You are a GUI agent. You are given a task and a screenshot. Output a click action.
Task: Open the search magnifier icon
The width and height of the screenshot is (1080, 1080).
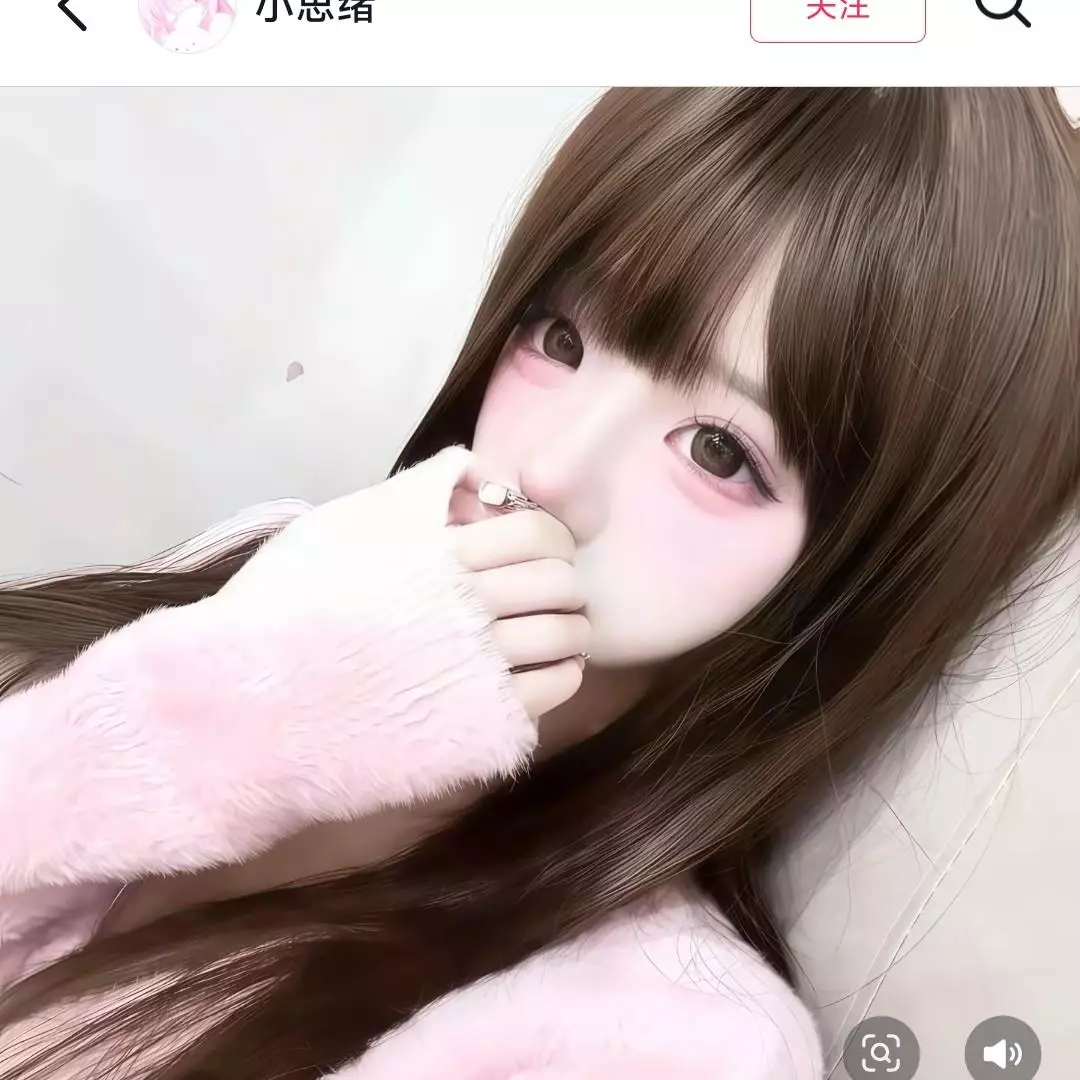[x=1002, y=10]
